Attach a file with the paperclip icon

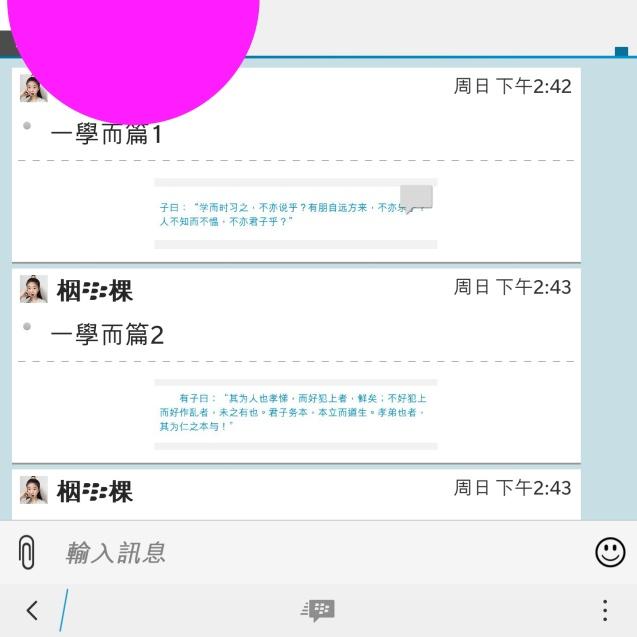click(x=27, y=552)
